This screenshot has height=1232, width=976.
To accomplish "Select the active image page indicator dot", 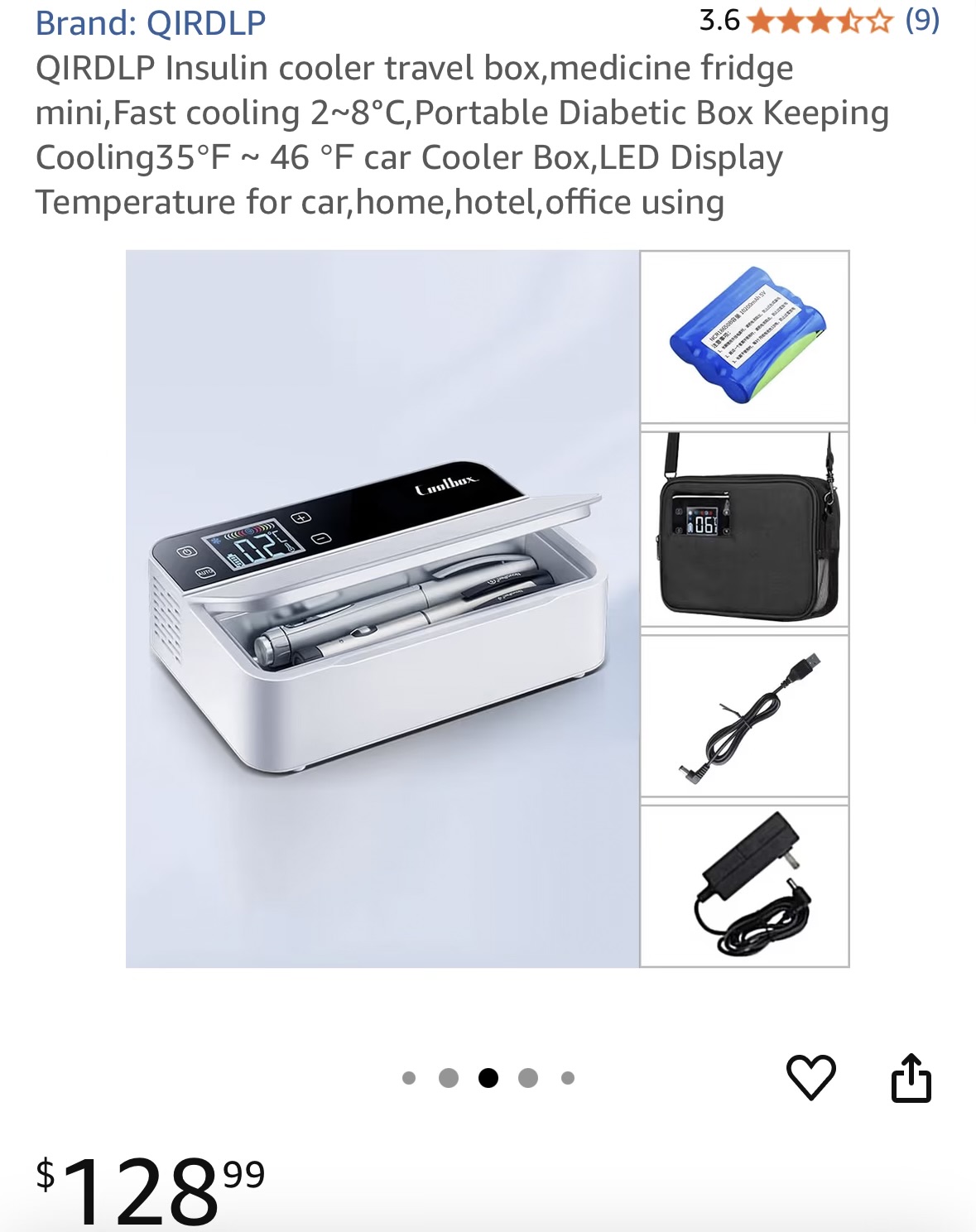I will coord(488,1078).
